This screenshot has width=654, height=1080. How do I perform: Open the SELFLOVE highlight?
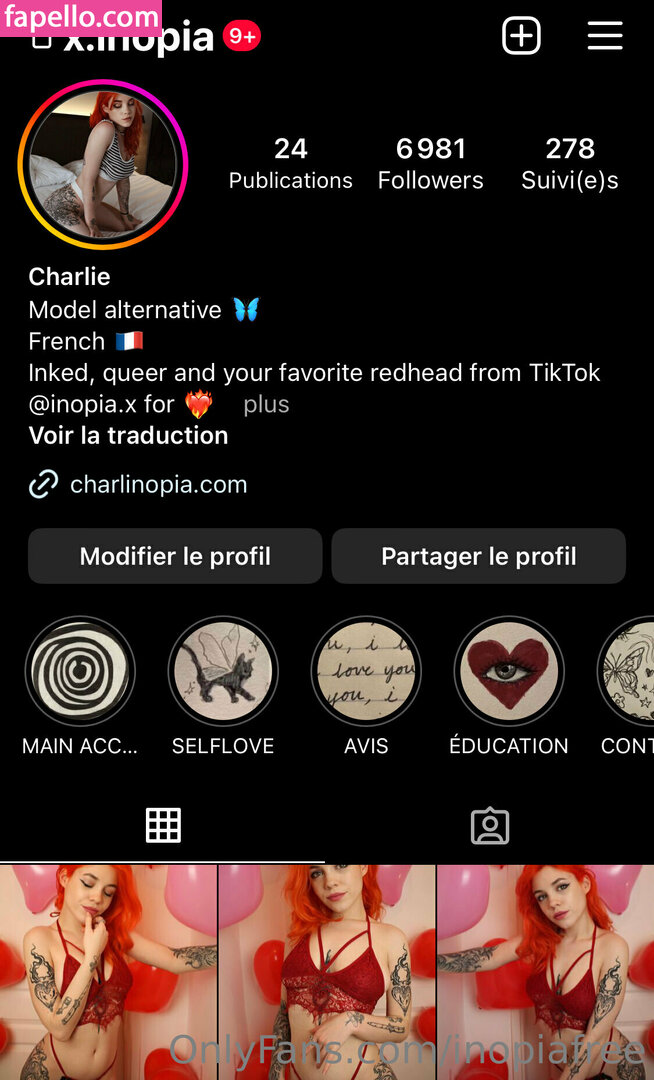(x=223, y=671)
